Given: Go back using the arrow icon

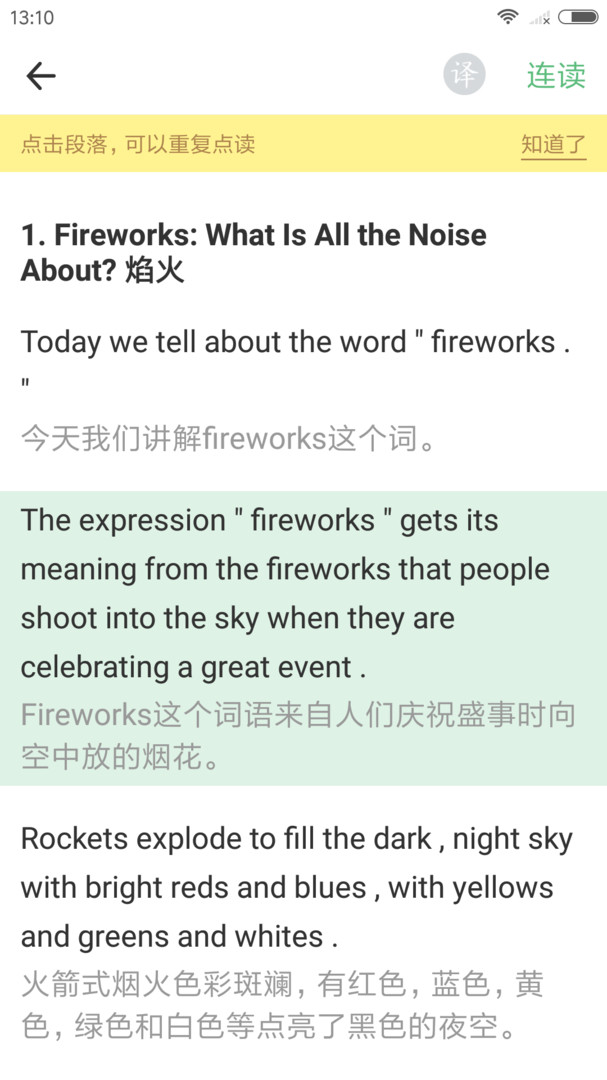Looking at the screenshot, I should tap(41, 76).
